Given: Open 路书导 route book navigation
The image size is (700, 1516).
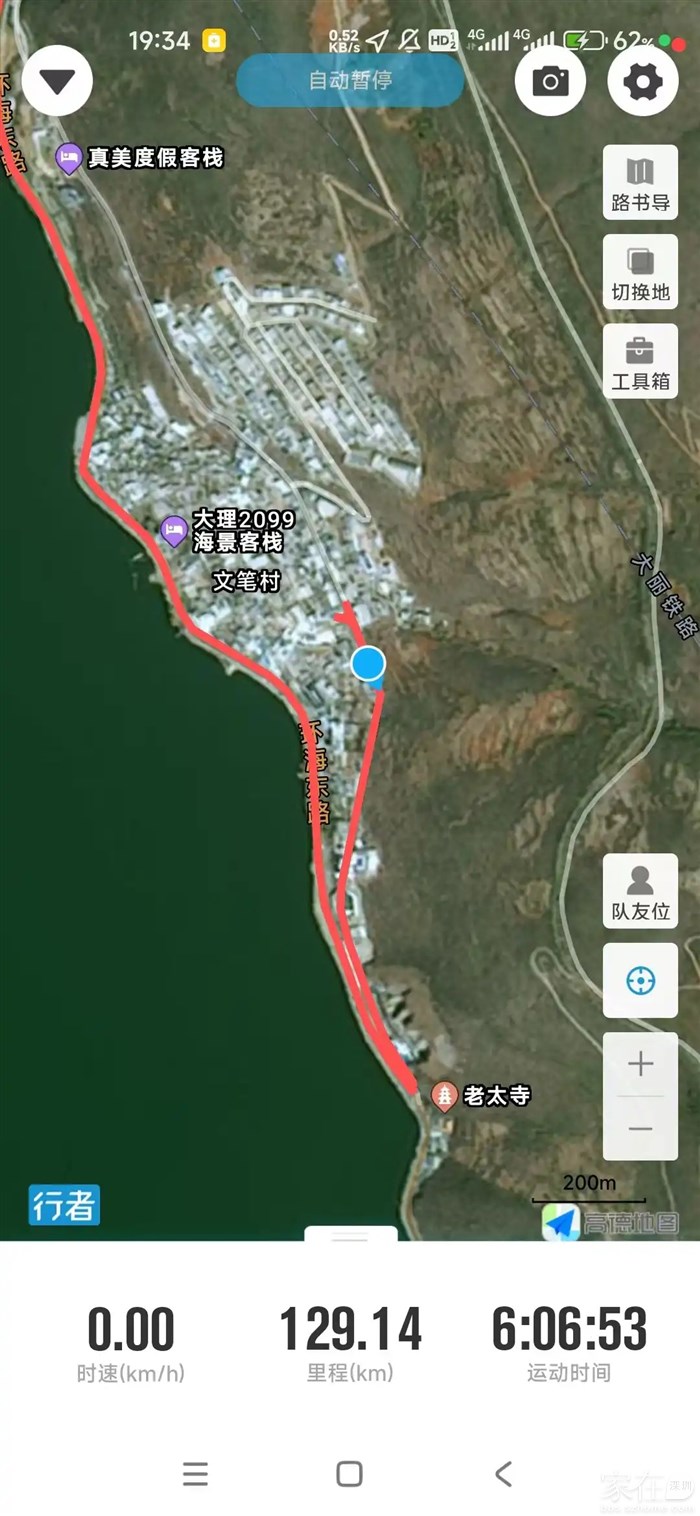Looking at the screenshot, I should [640, 183].
